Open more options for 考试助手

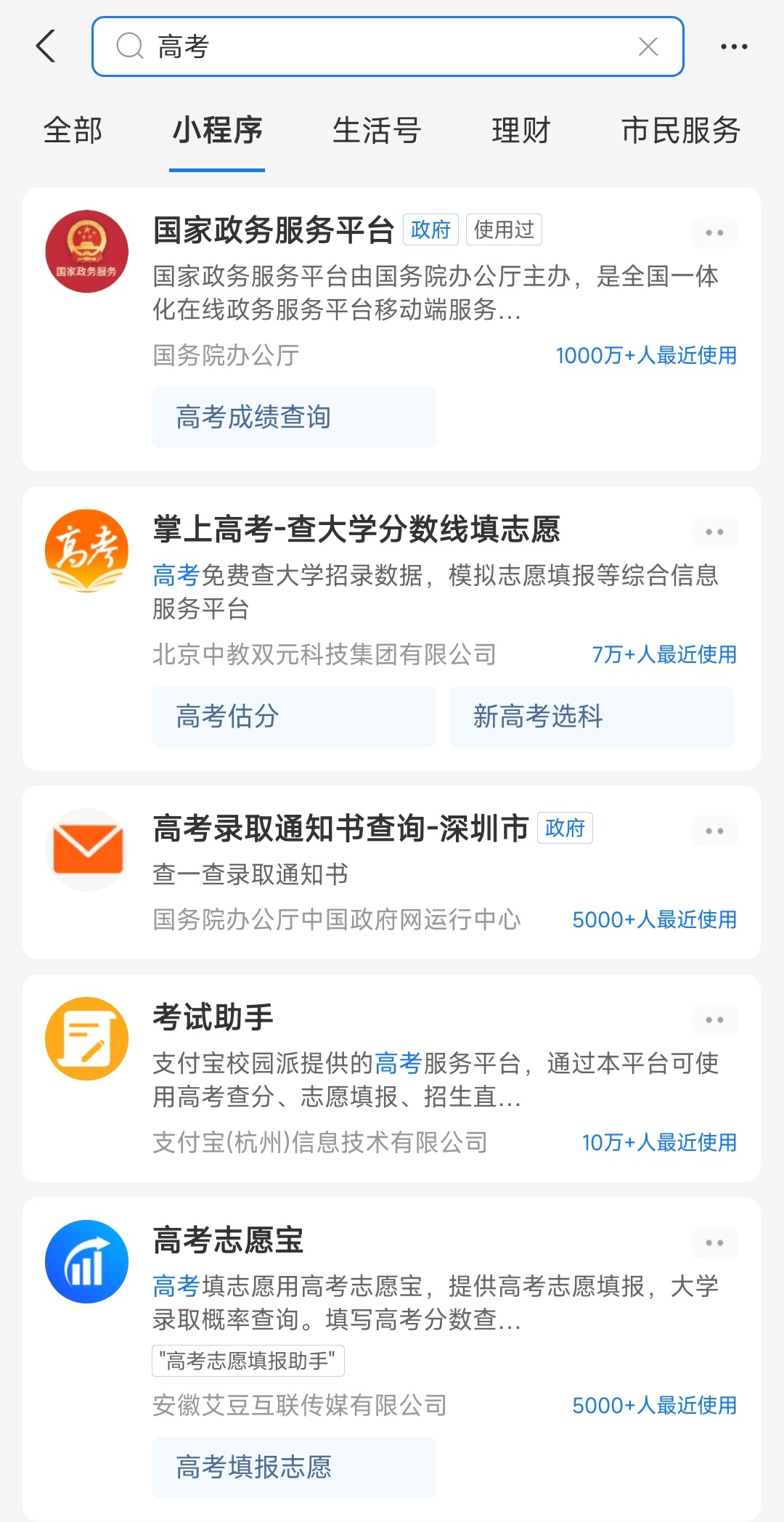(x=714, y=1020)
